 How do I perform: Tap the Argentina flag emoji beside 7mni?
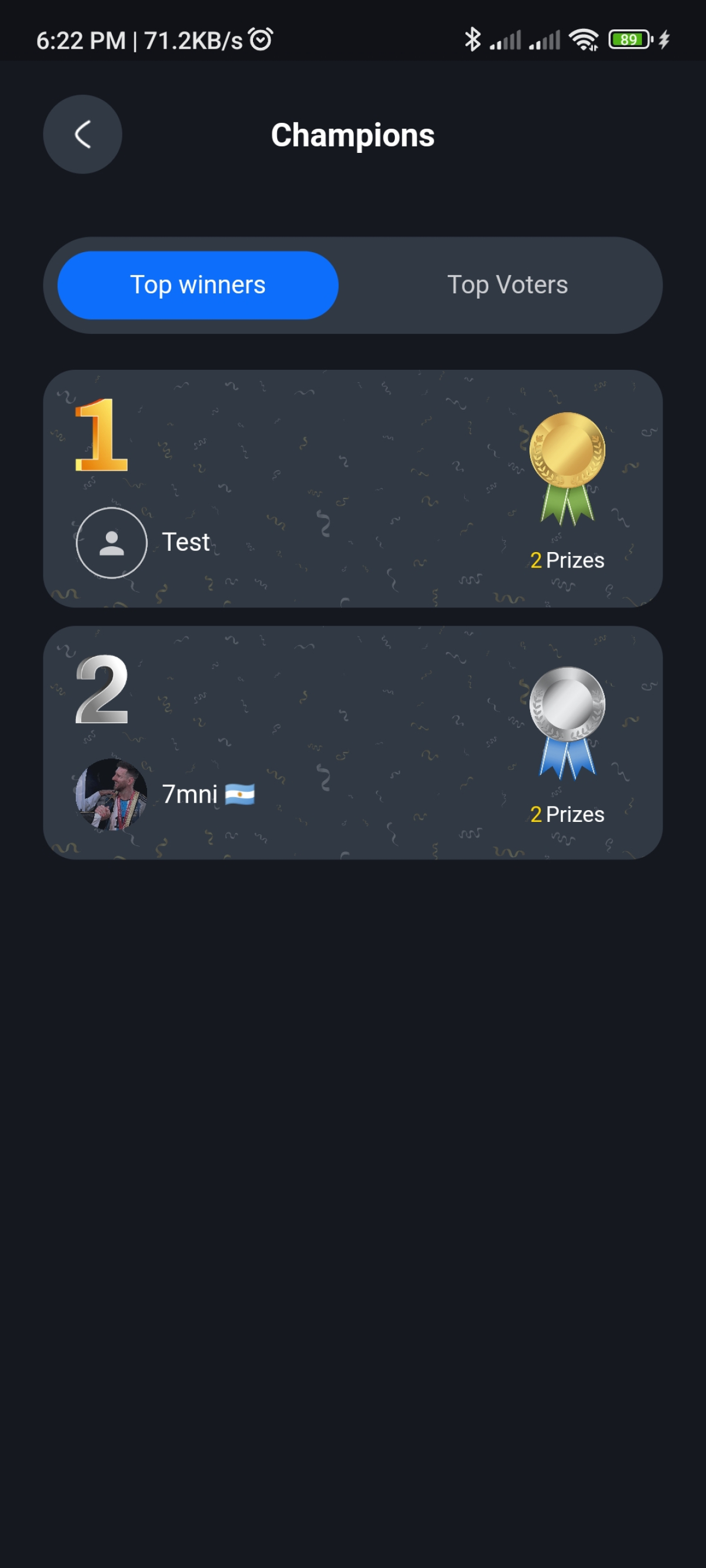pyautogui.click(x=242, y=794)
